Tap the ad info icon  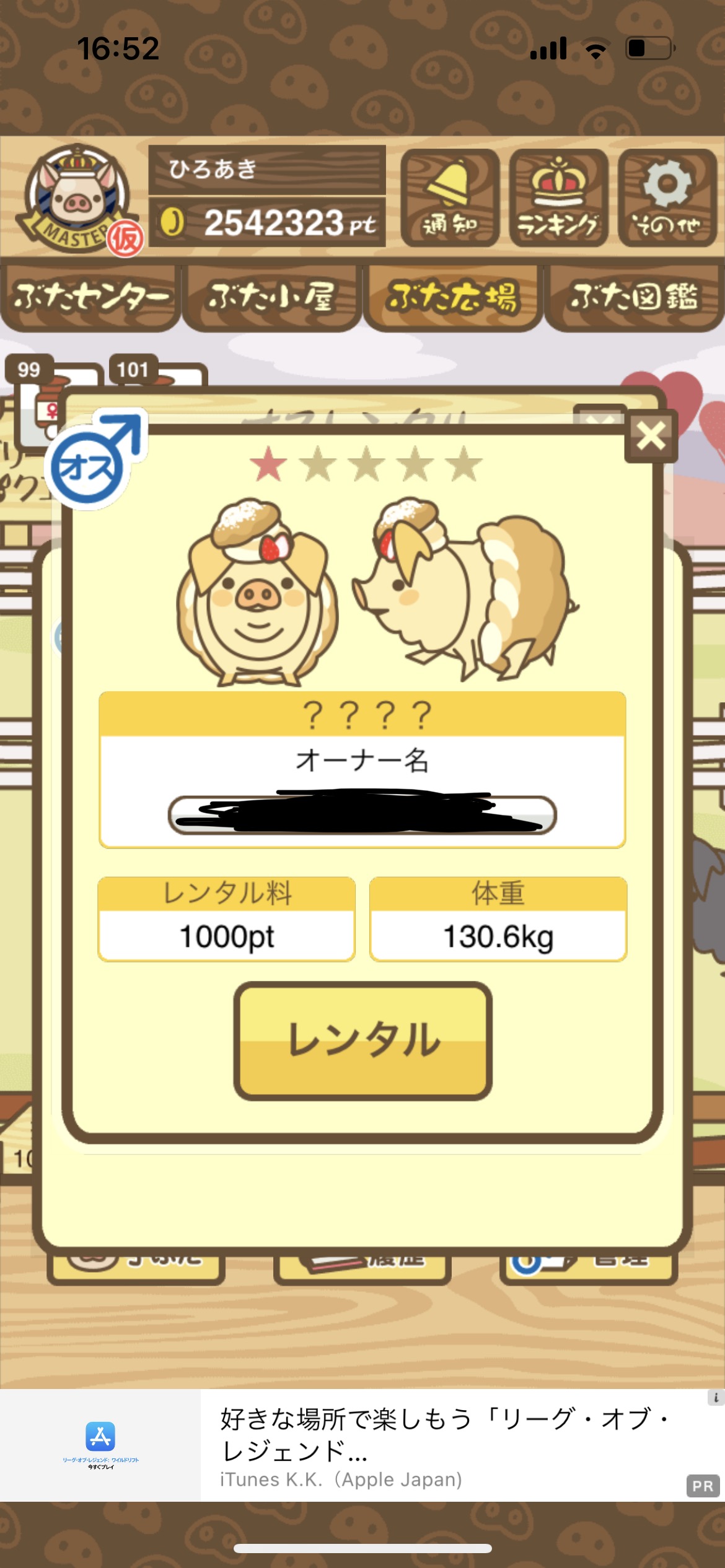(x=716, y=1398)
